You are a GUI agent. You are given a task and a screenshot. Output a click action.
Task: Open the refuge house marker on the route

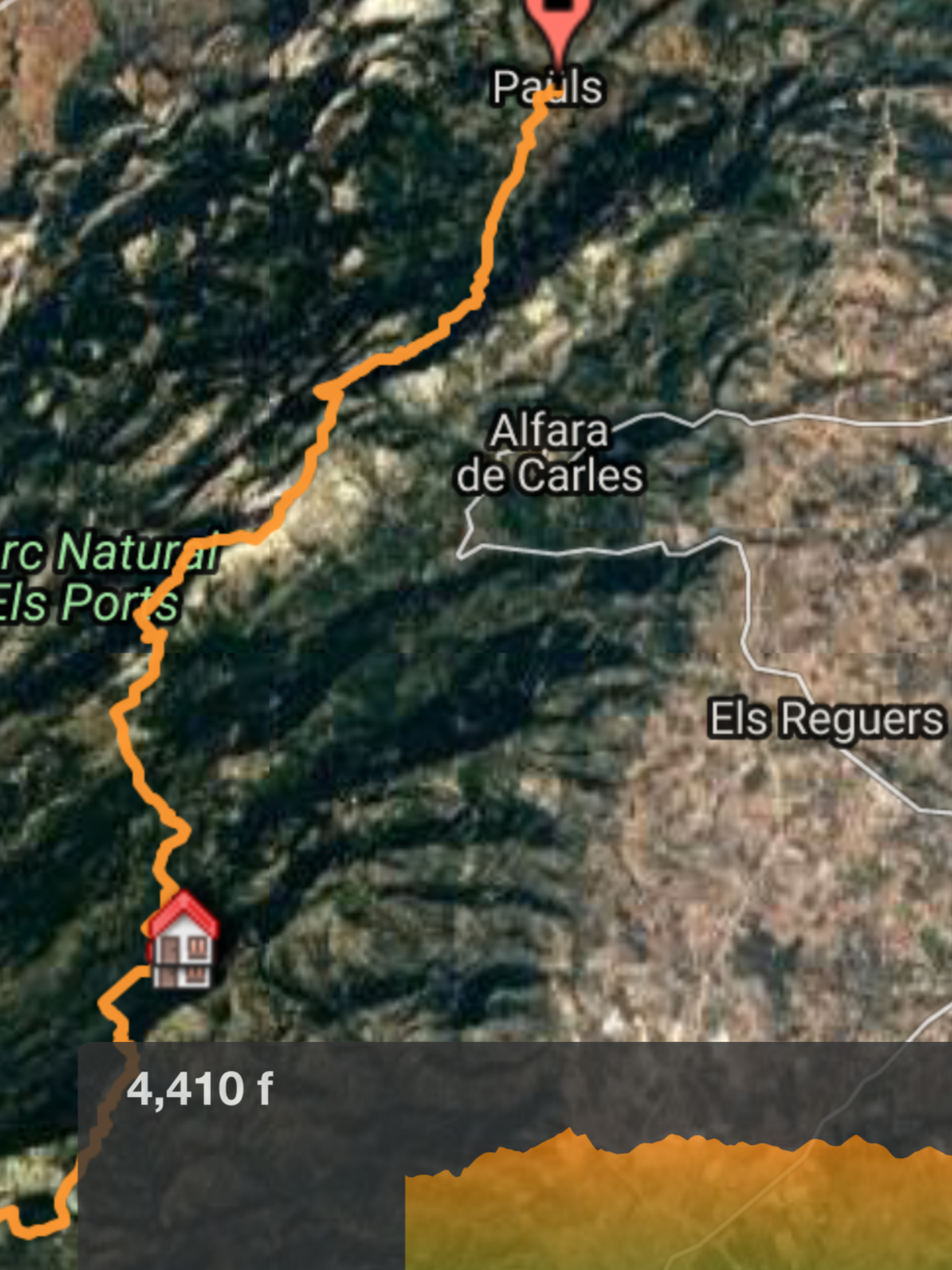[182, 941]
